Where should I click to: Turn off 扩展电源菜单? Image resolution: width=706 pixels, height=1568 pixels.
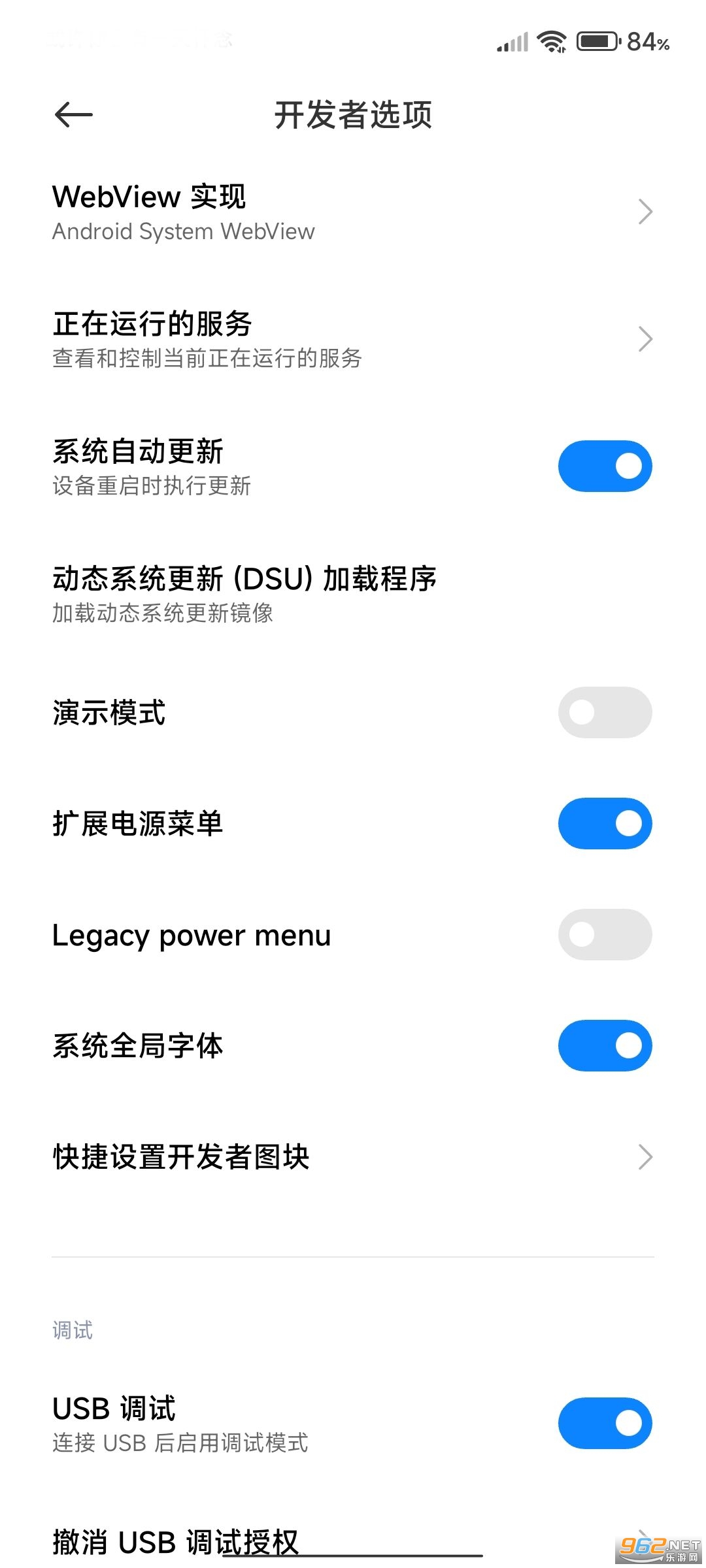click(x=605, y=823)
